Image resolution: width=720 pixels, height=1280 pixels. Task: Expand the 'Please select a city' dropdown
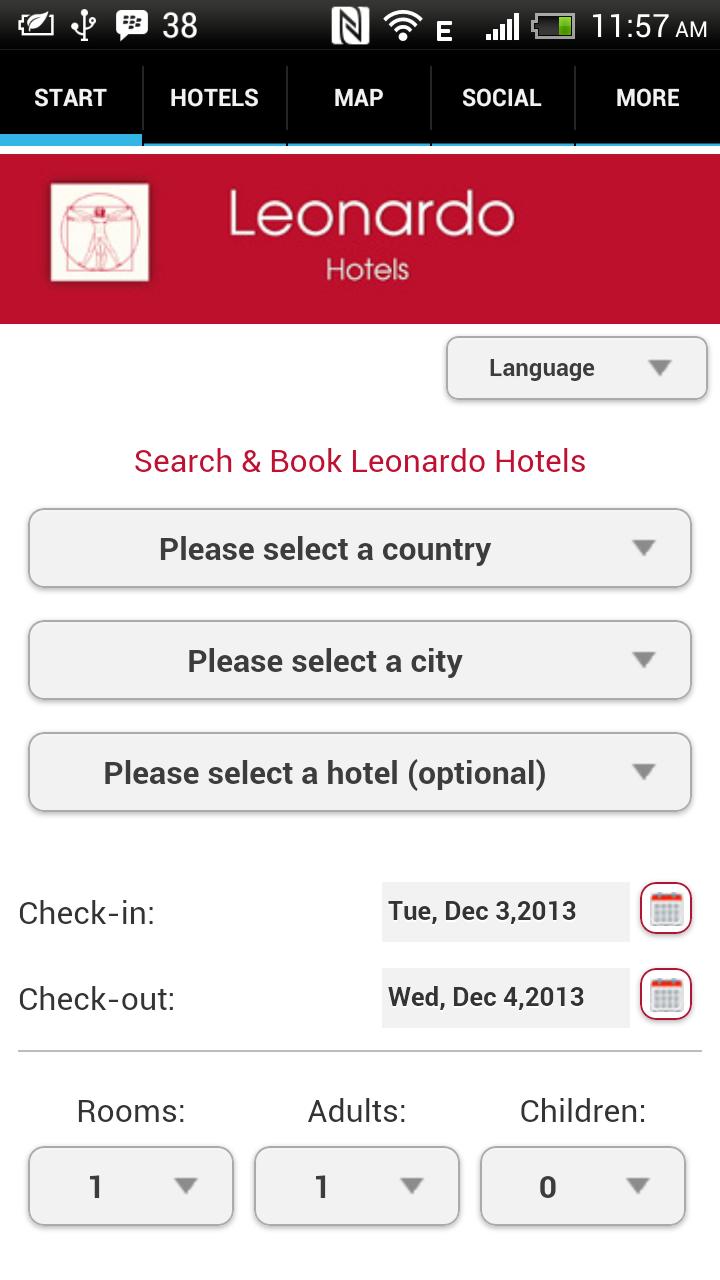point(360,660)
